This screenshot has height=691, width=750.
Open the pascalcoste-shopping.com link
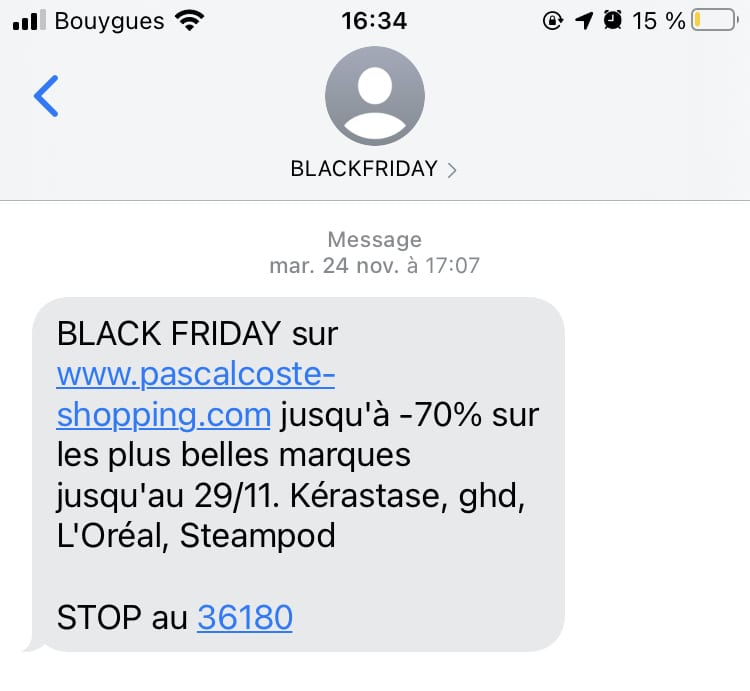[x=196, y=376]
